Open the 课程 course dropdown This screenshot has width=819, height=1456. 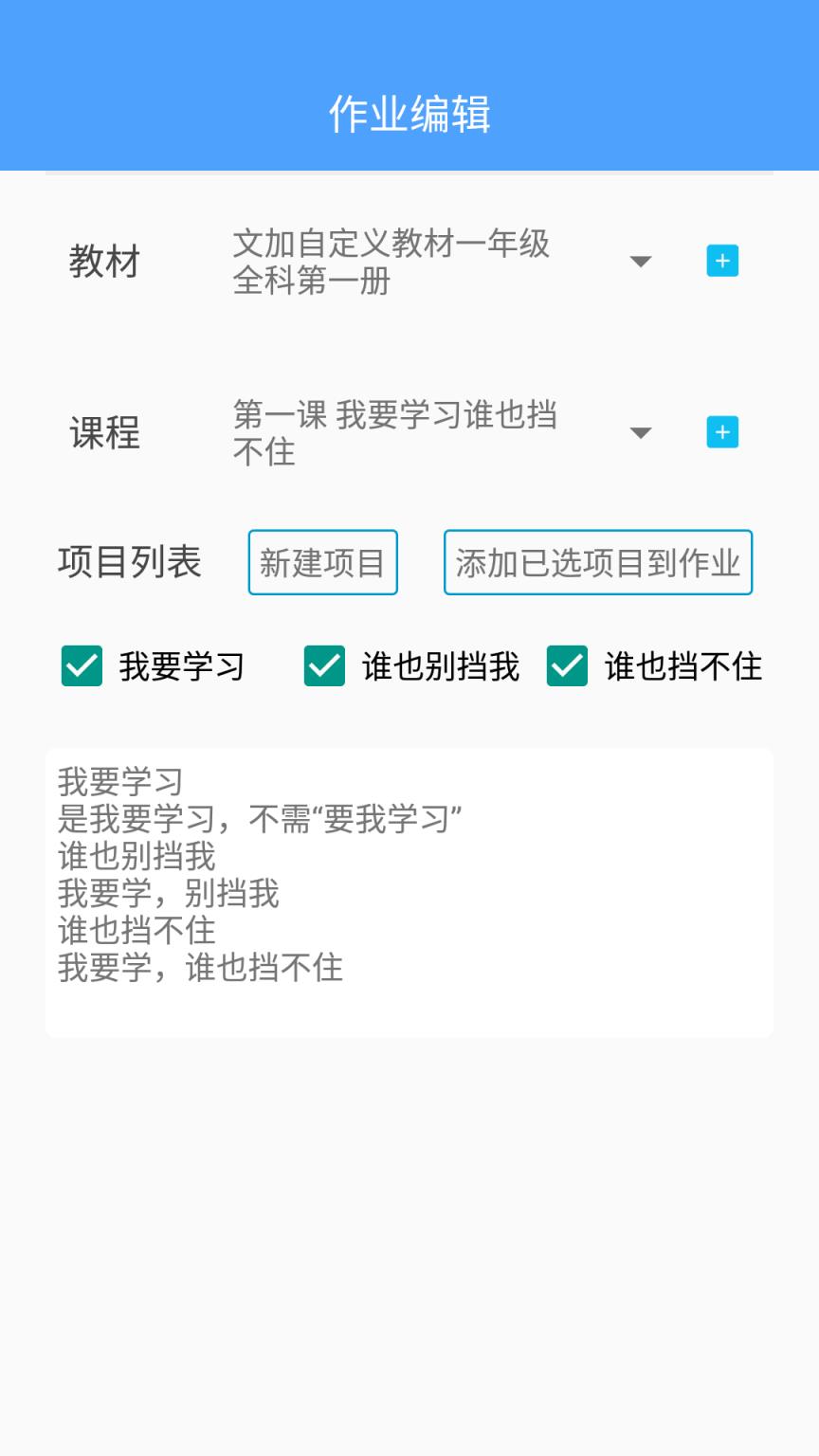pos(642,432)
